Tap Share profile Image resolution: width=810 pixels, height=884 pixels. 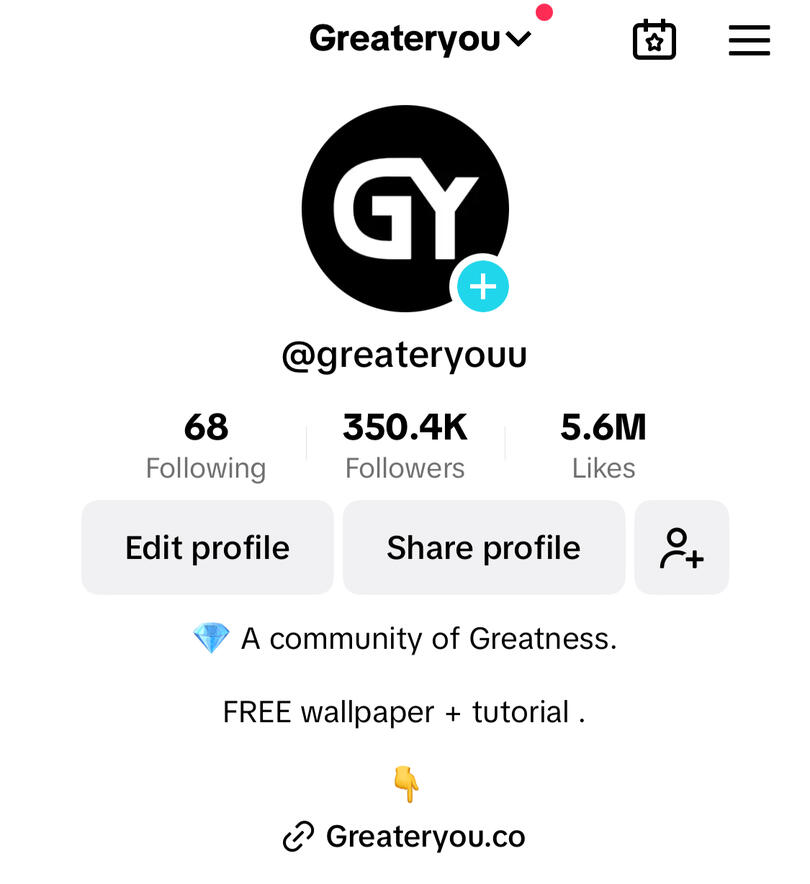click(483, 548)
